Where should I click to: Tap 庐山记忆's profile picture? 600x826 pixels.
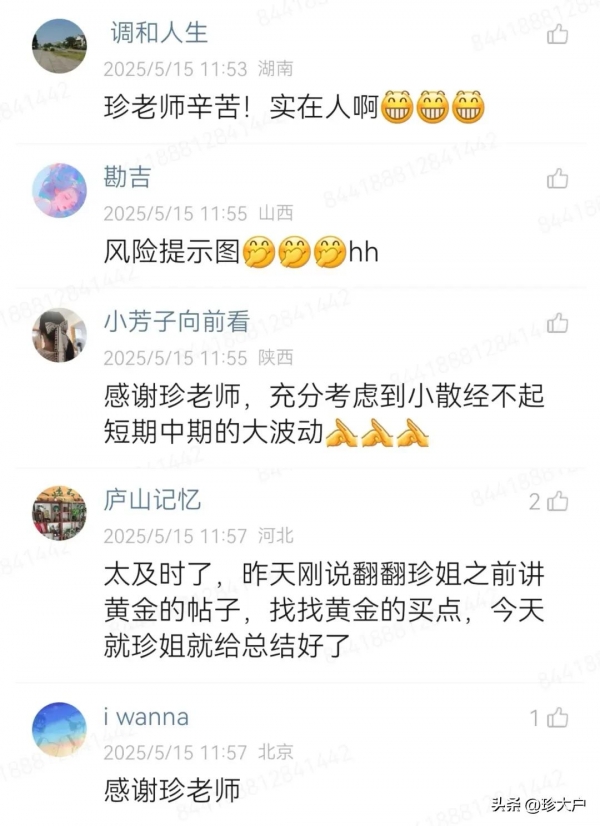tap(60, 512)
